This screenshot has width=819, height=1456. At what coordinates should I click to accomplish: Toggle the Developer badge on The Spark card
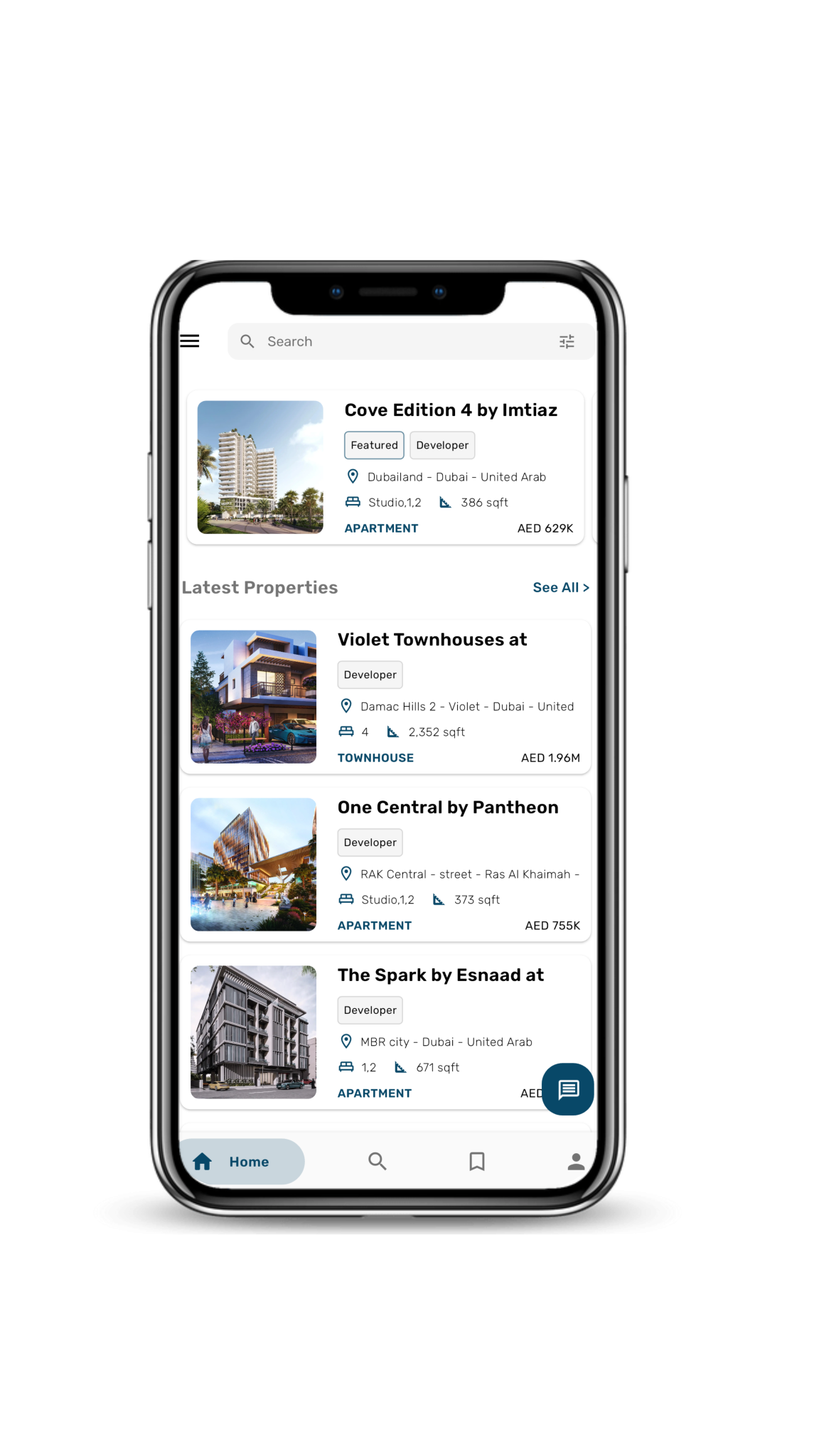pyautogui.click(x=370, y=1010)
